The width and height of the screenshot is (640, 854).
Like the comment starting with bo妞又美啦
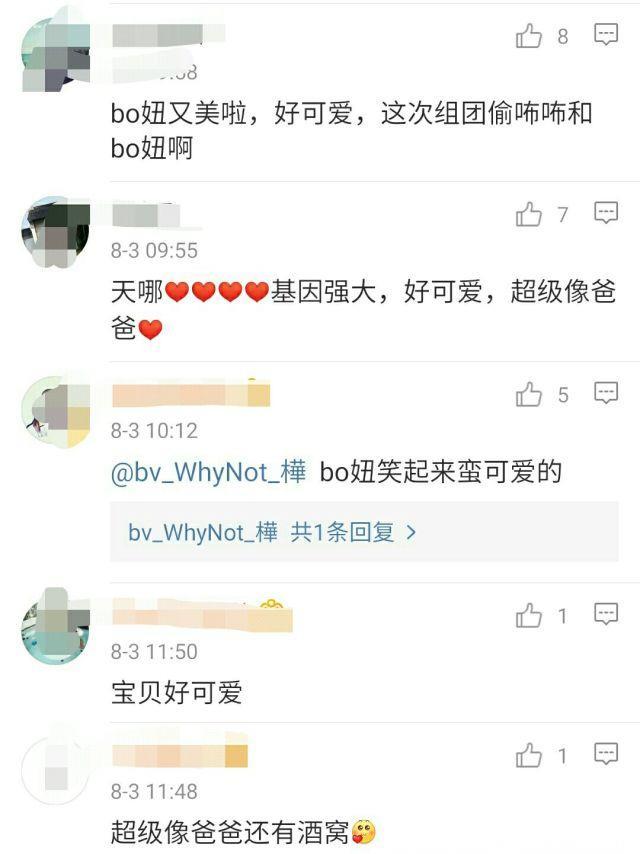(529, 37)
